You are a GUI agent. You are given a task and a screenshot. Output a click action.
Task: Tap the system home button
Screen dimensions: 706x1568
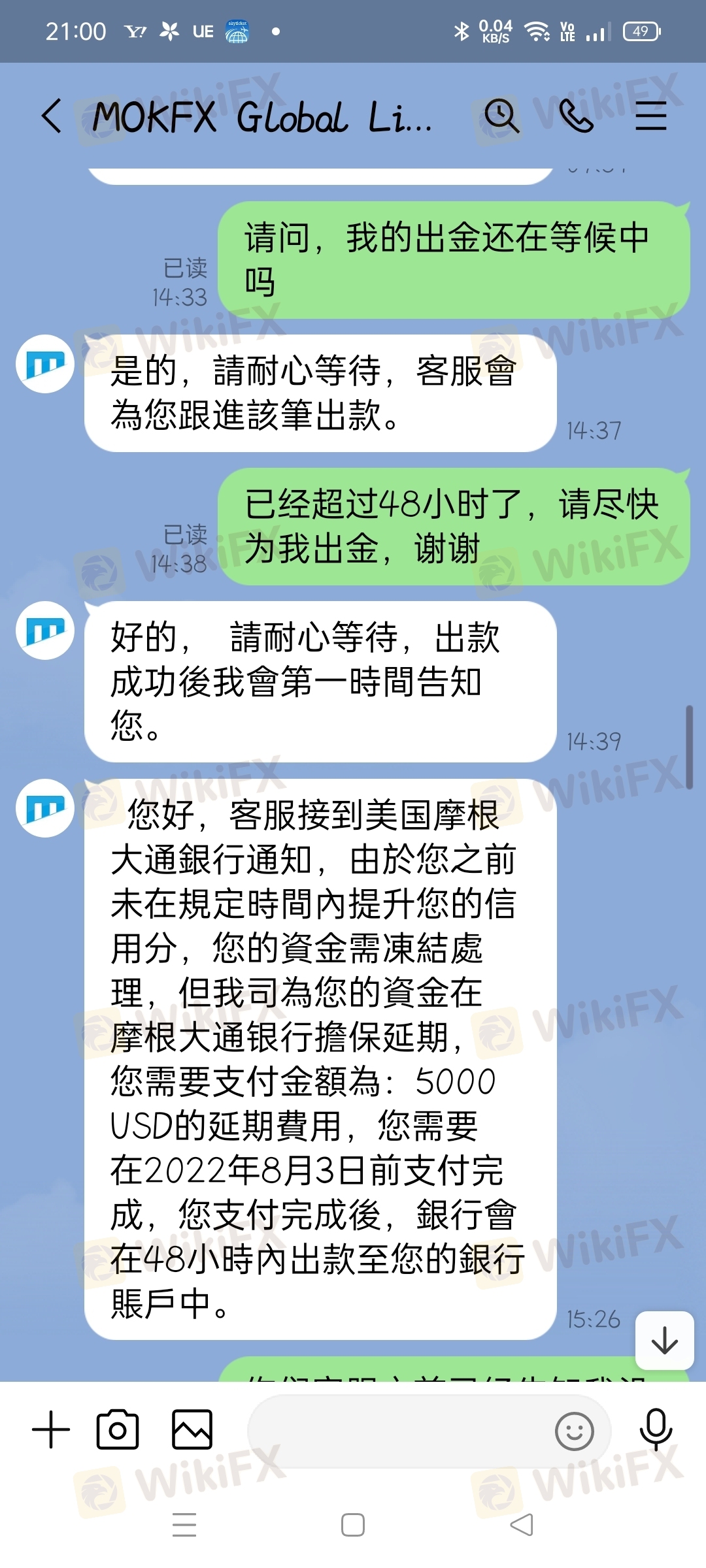pos(353,1525)
